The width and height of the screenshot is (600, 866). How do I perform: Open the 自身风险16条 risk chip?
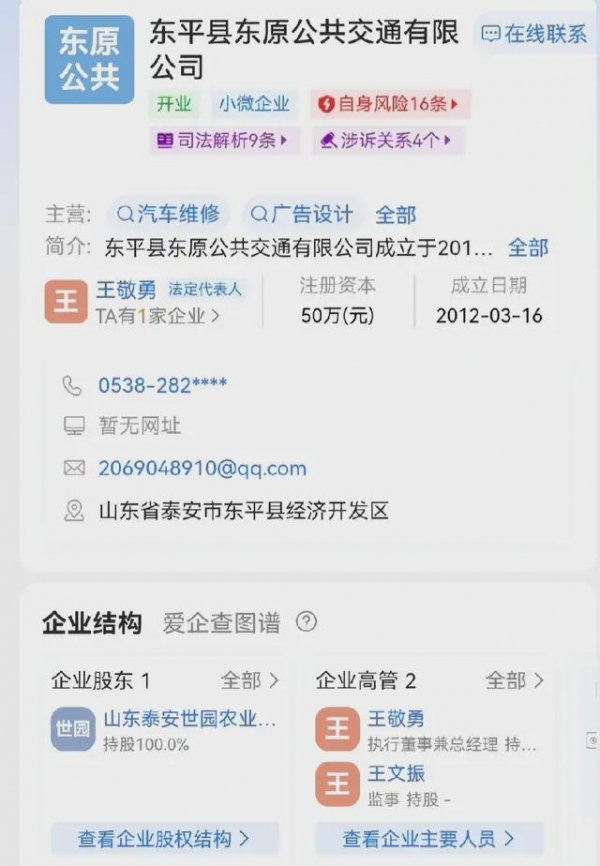coord(389,104)
